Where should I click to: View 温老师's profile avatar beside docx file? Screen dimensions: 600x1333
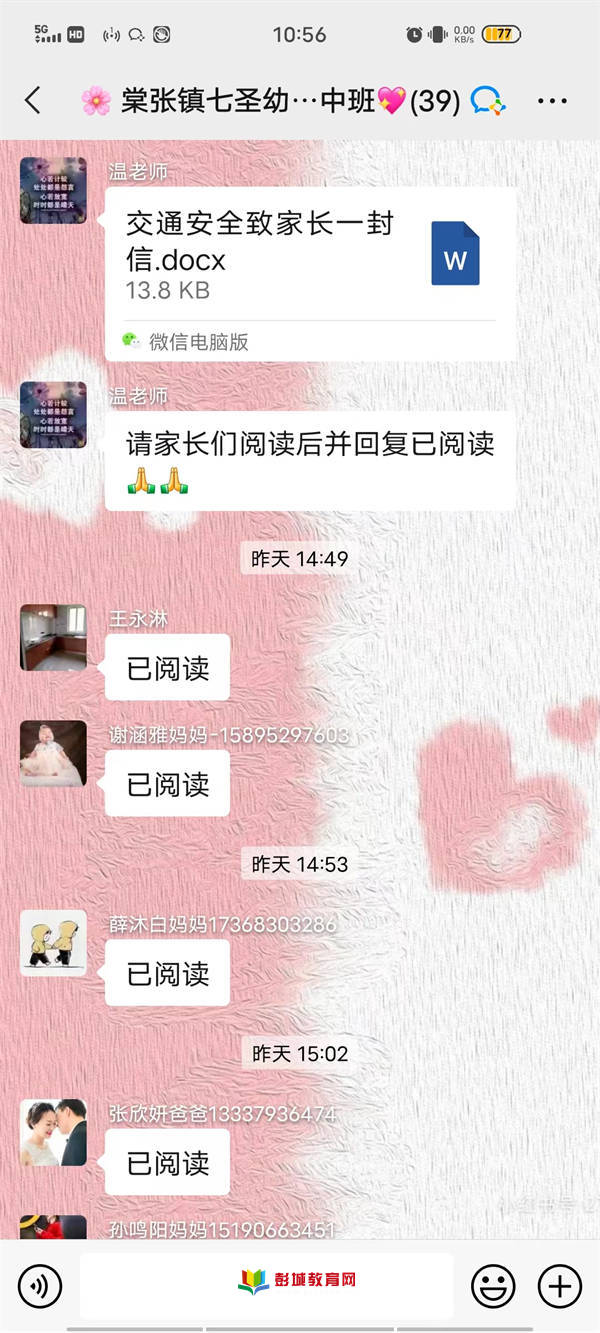53,190
